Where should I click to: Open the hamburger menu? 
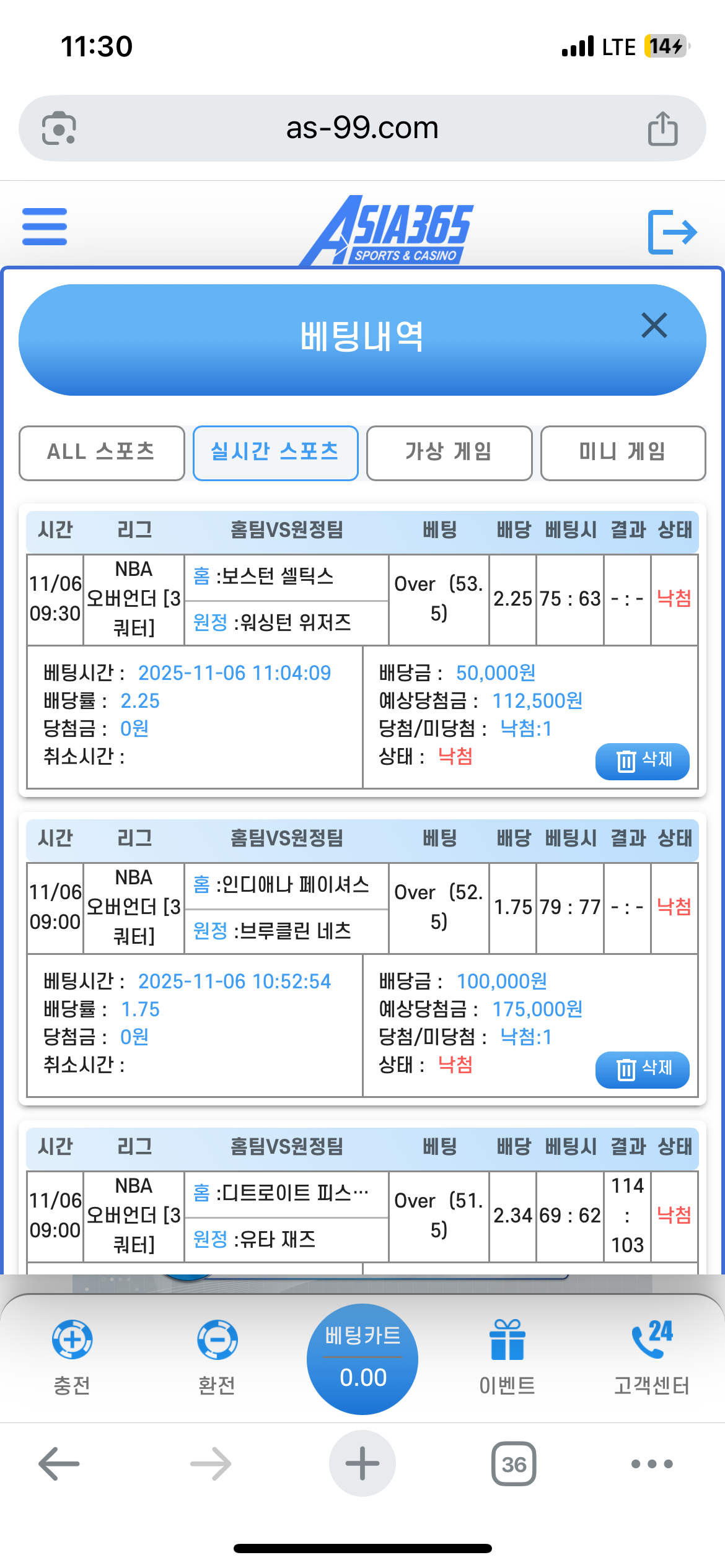(45, 227)
